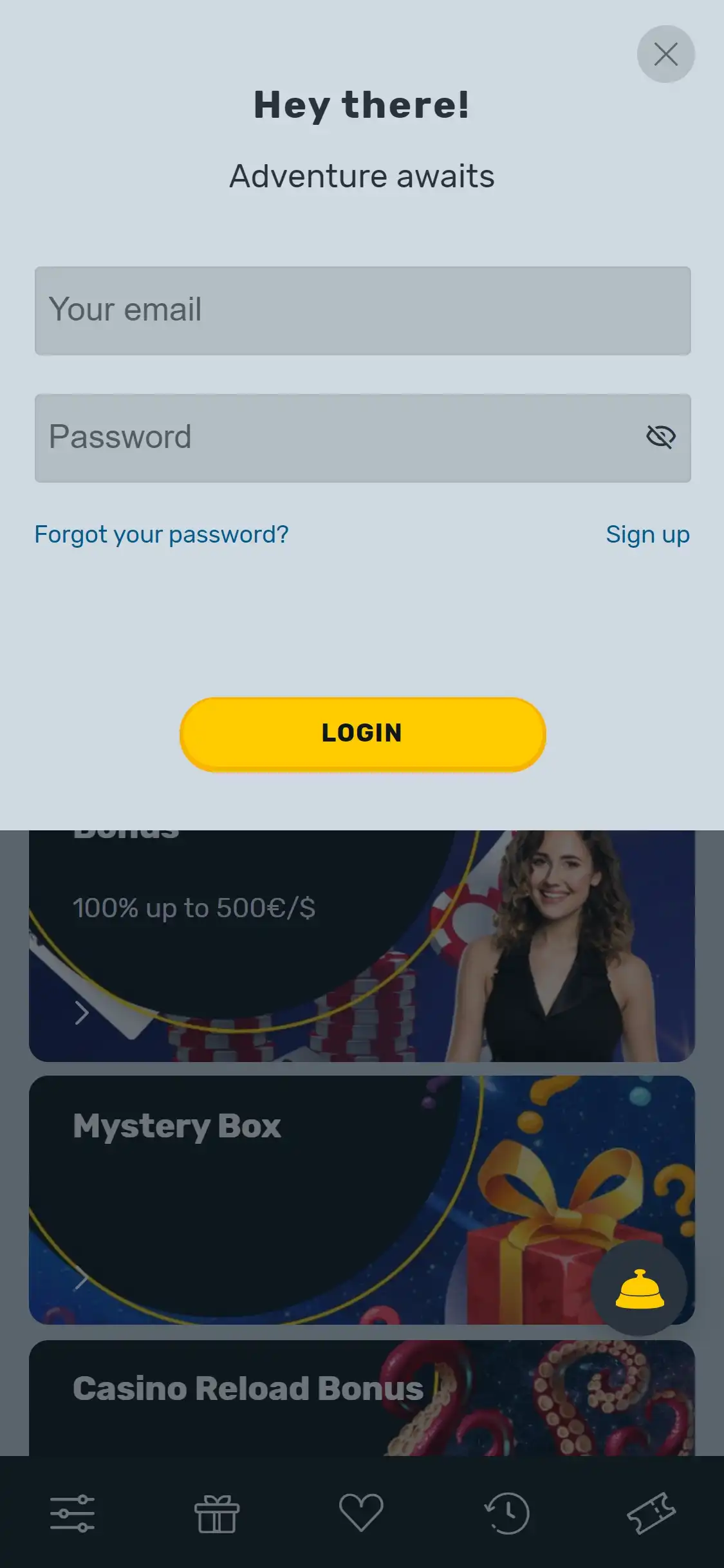
Task: Open the recent history clock tab
Action: 506,1513
